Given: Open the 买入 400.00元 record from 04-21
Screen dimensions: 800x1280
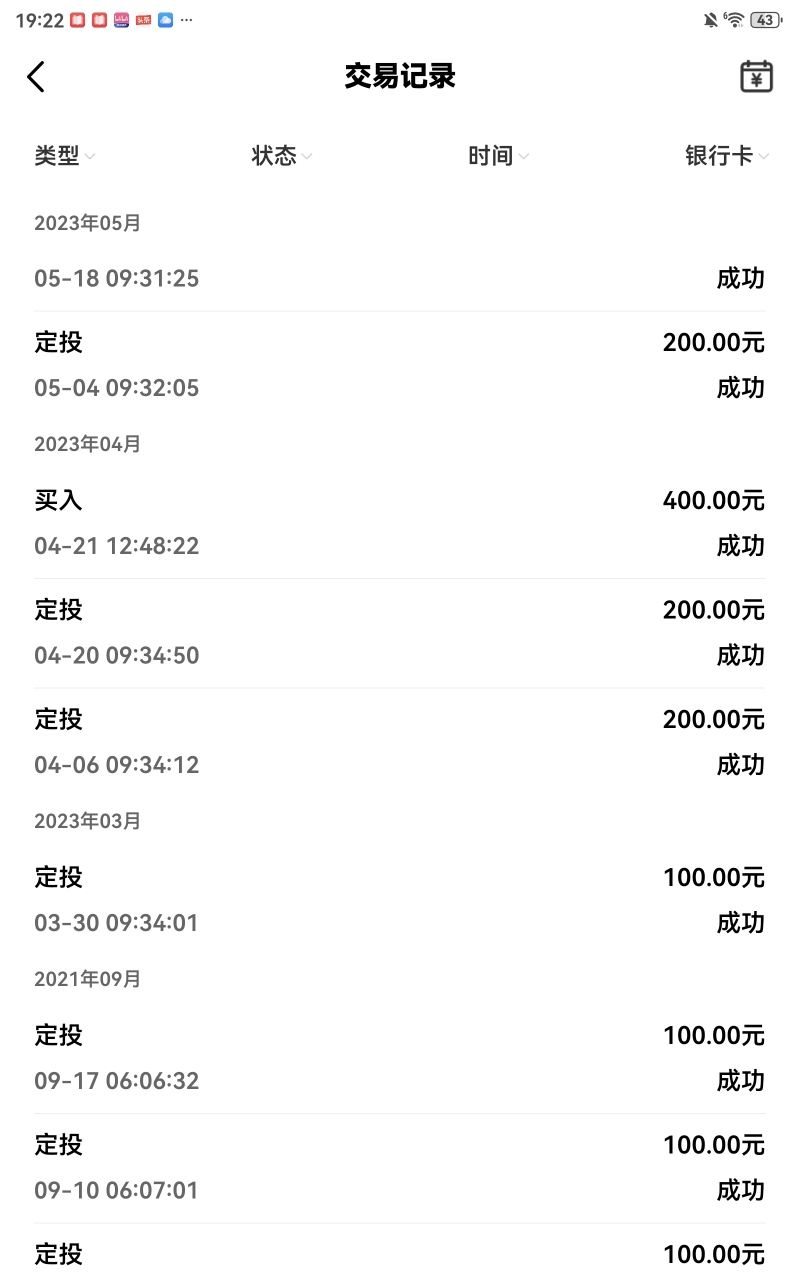Looking at the screenshot, I should [400, 523].
